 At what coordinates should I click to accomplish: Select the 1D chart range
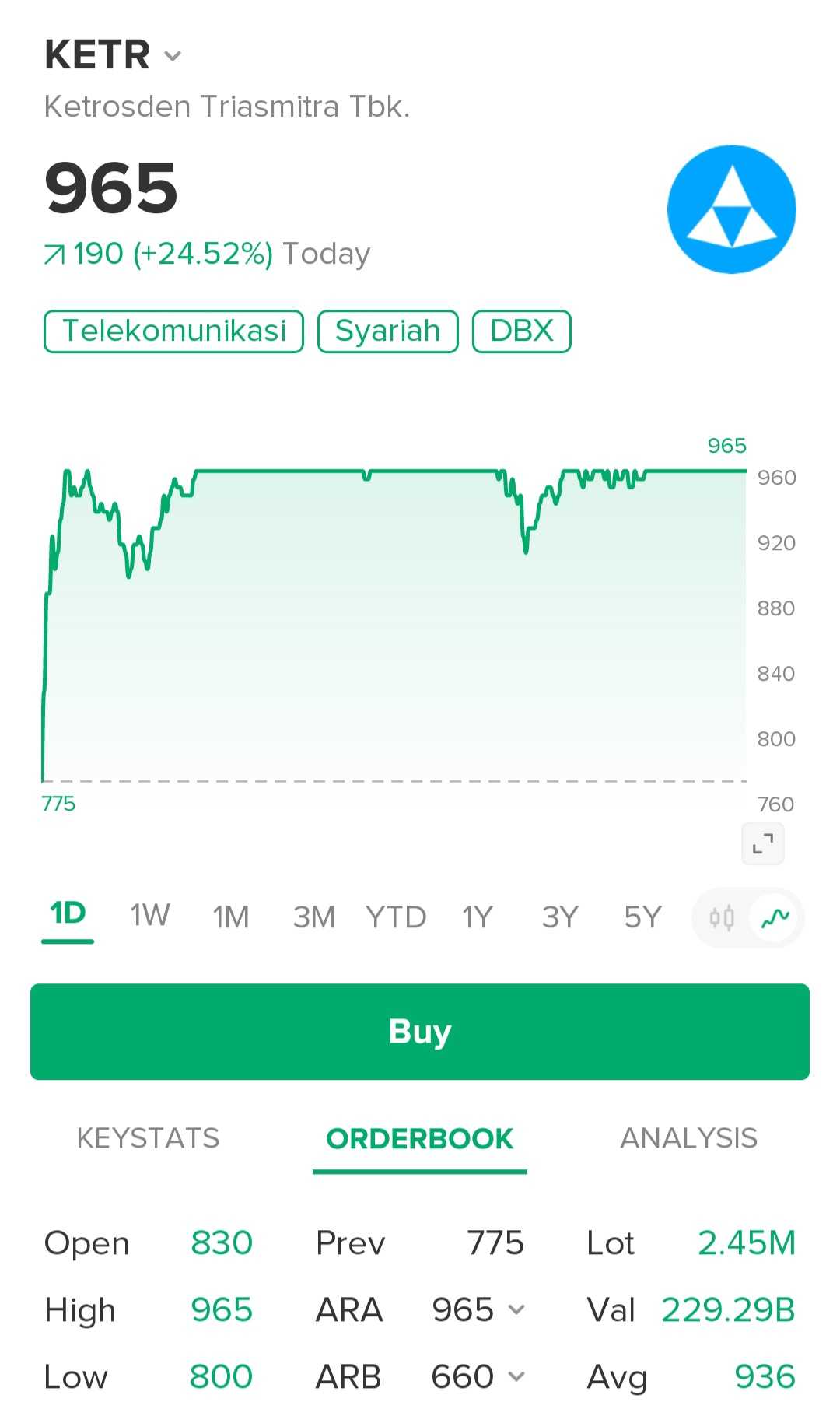(68, 915)
